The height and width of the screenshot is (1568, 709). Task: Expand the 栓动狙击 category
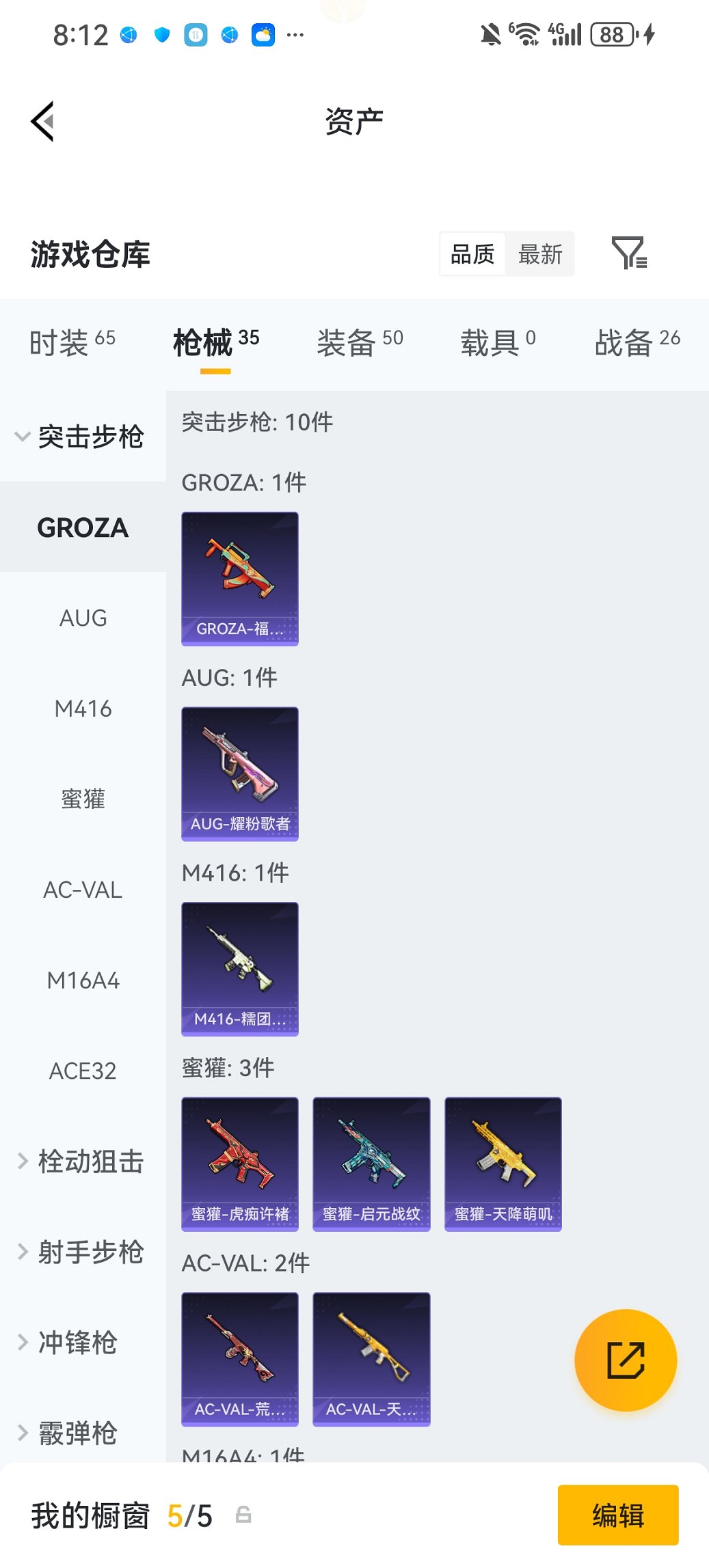(x=82, y=1161)
